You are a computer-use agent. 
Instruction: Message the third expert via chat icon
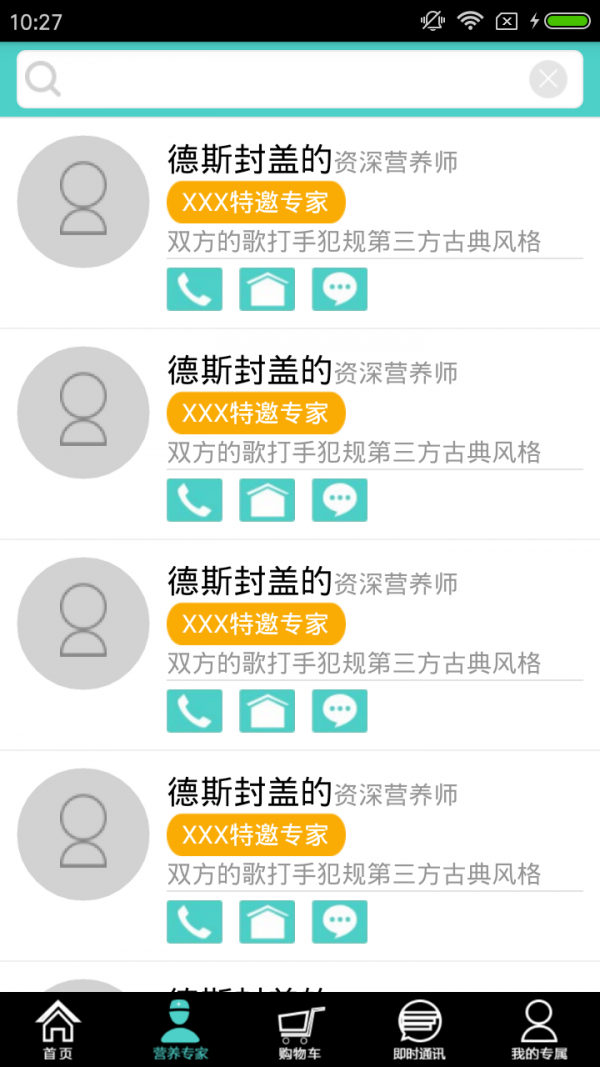click(x=340, y=711)
